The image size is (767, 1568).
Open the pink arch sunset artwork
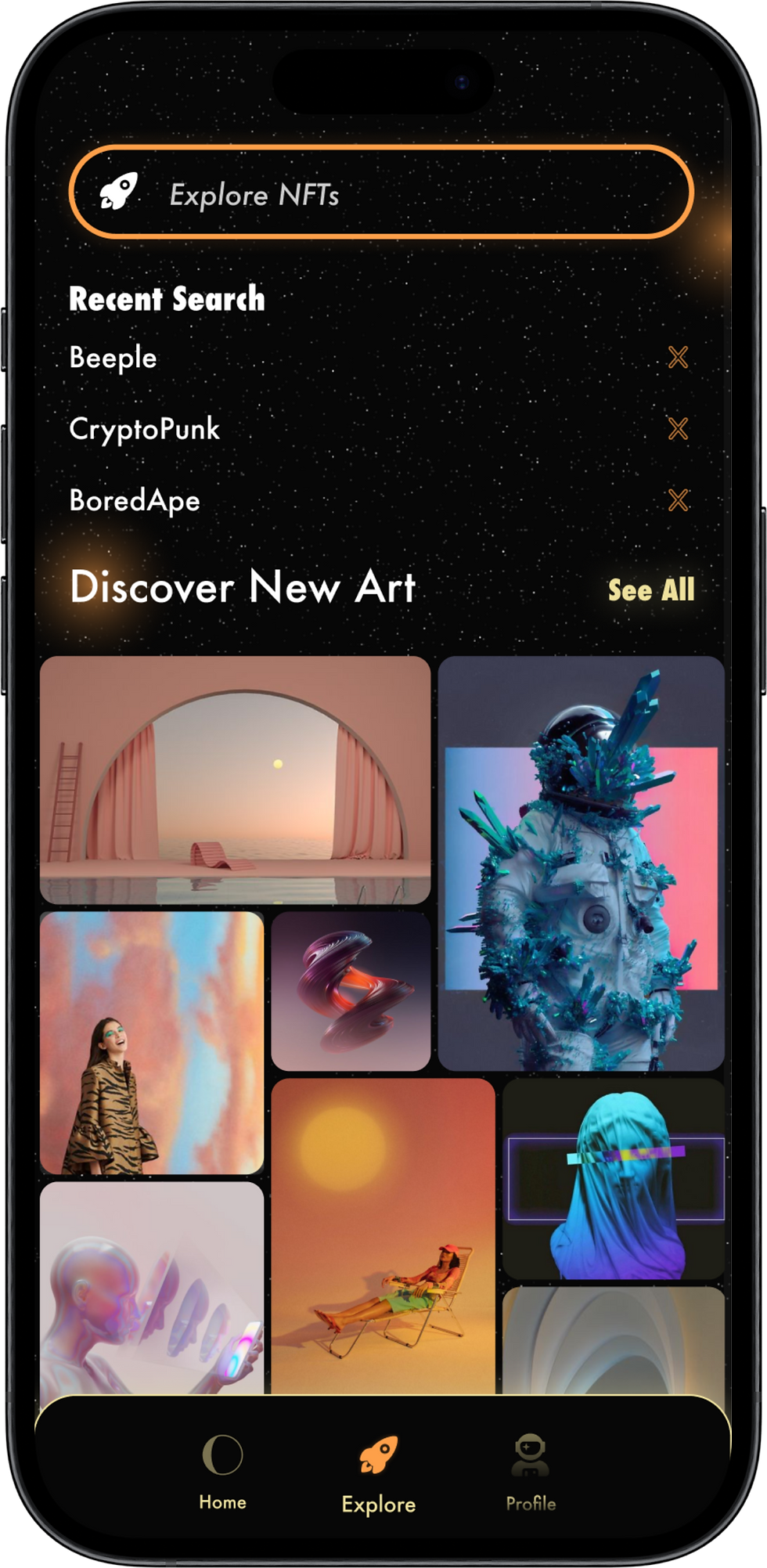[235, 780]
